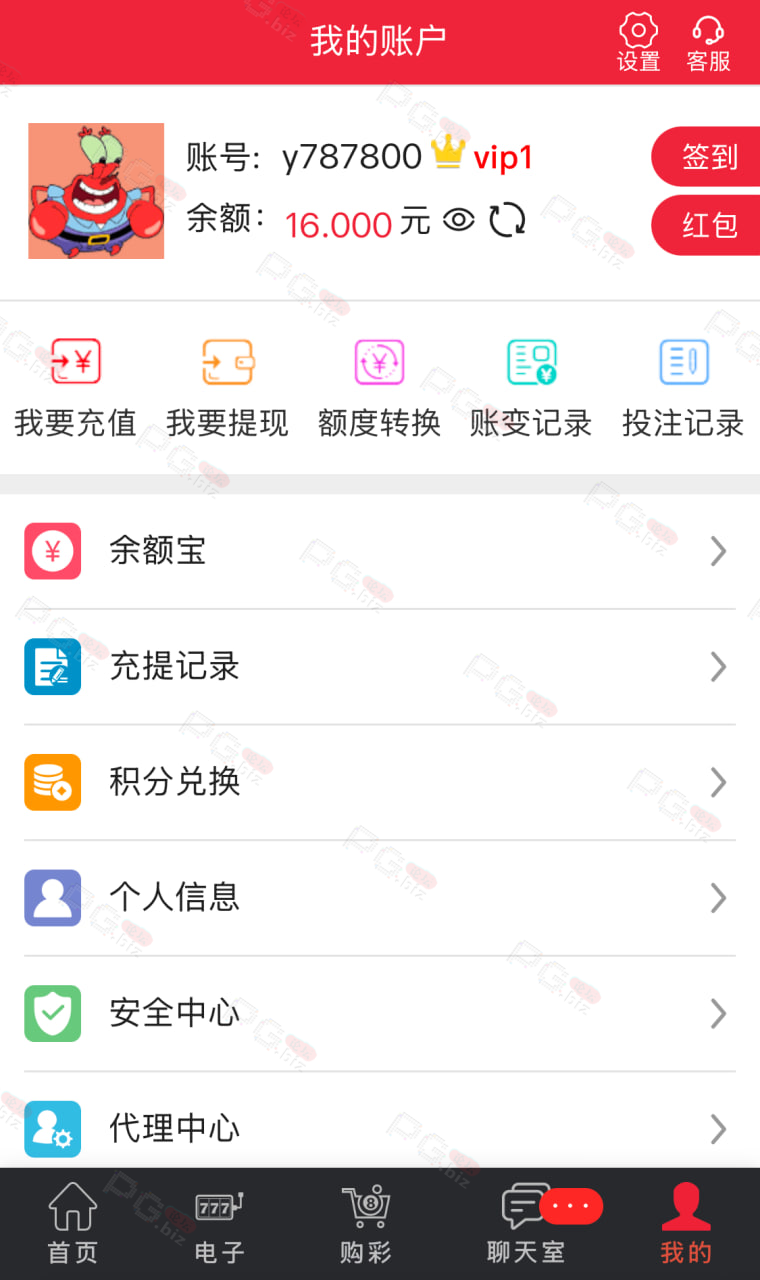Go to 积分兑换 points exchange
760x1280 pixels.
[x=380, y=782]
